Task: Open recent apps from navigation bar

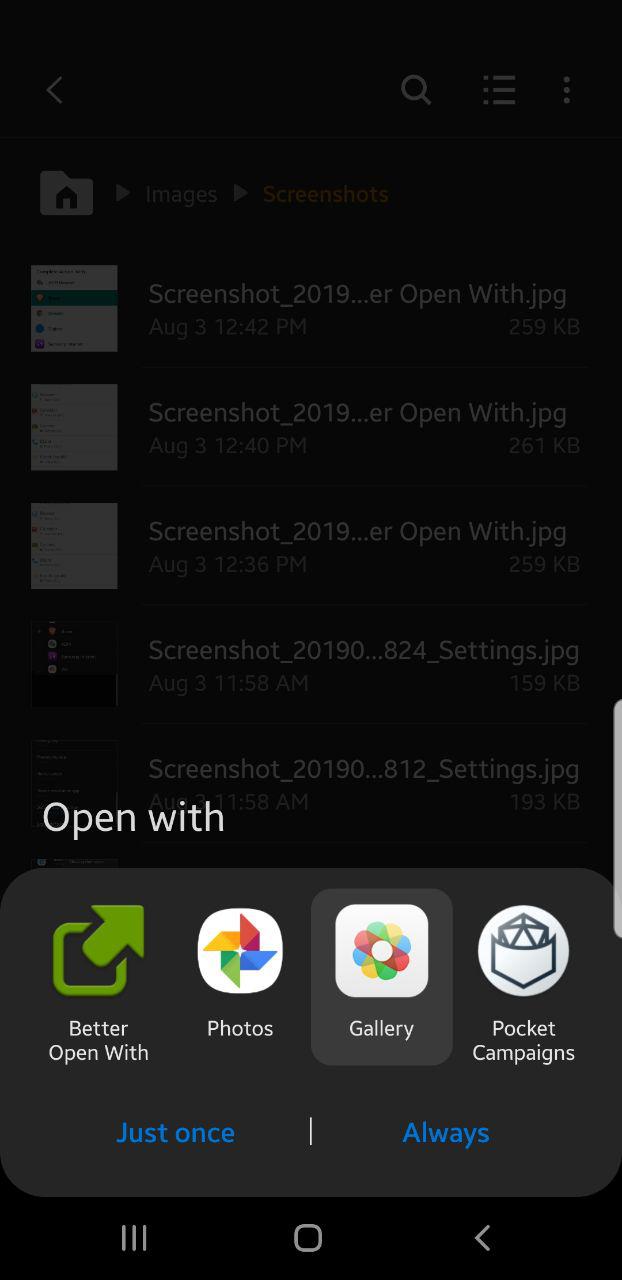Action: (134, 1238)
